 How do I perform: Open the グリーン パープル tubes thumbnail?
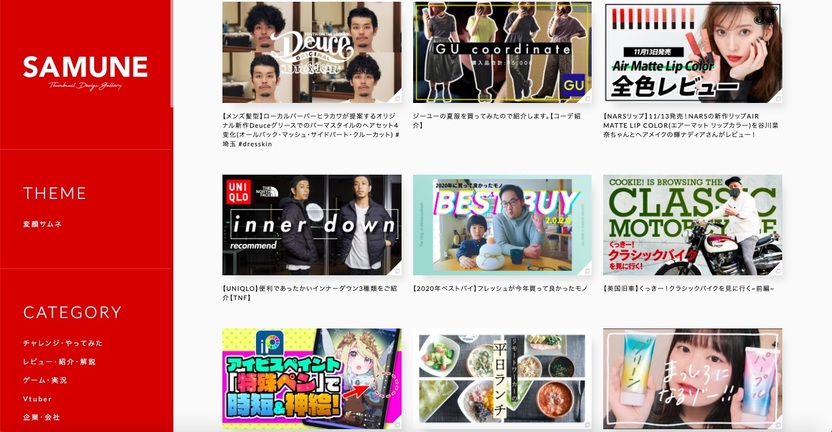coord(692,378)
